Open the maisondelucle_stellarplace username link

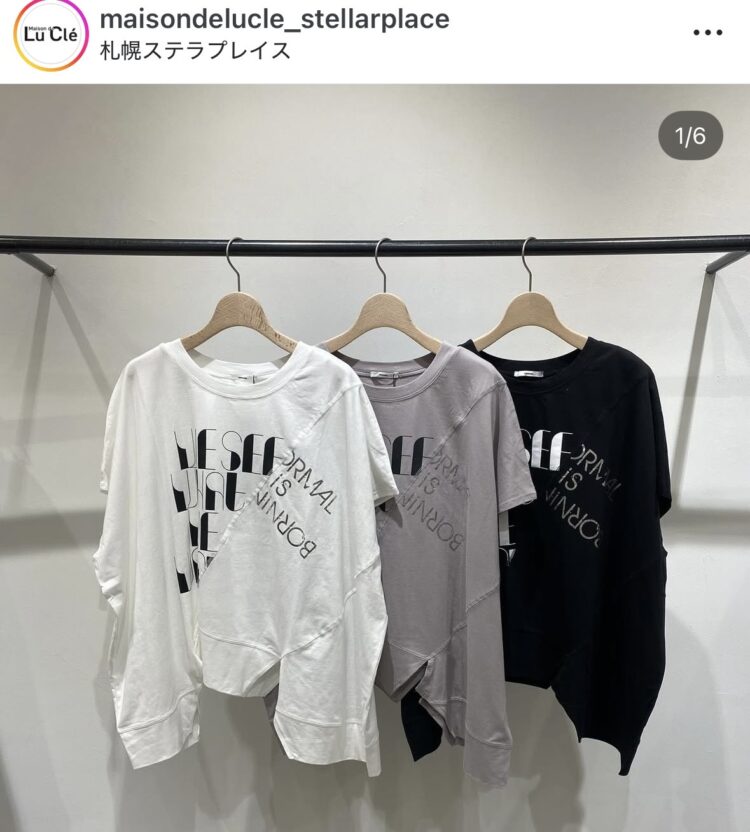pyautogui.click(x=274, y=18)
